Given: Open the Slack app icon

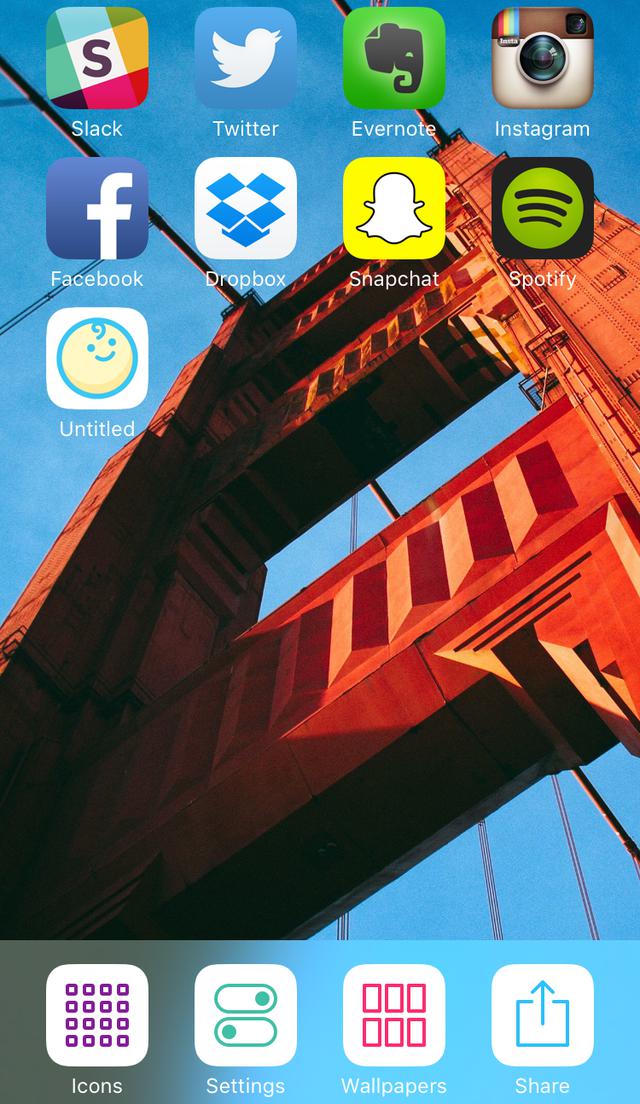Looking at the screenshot, I should (97, 58).
